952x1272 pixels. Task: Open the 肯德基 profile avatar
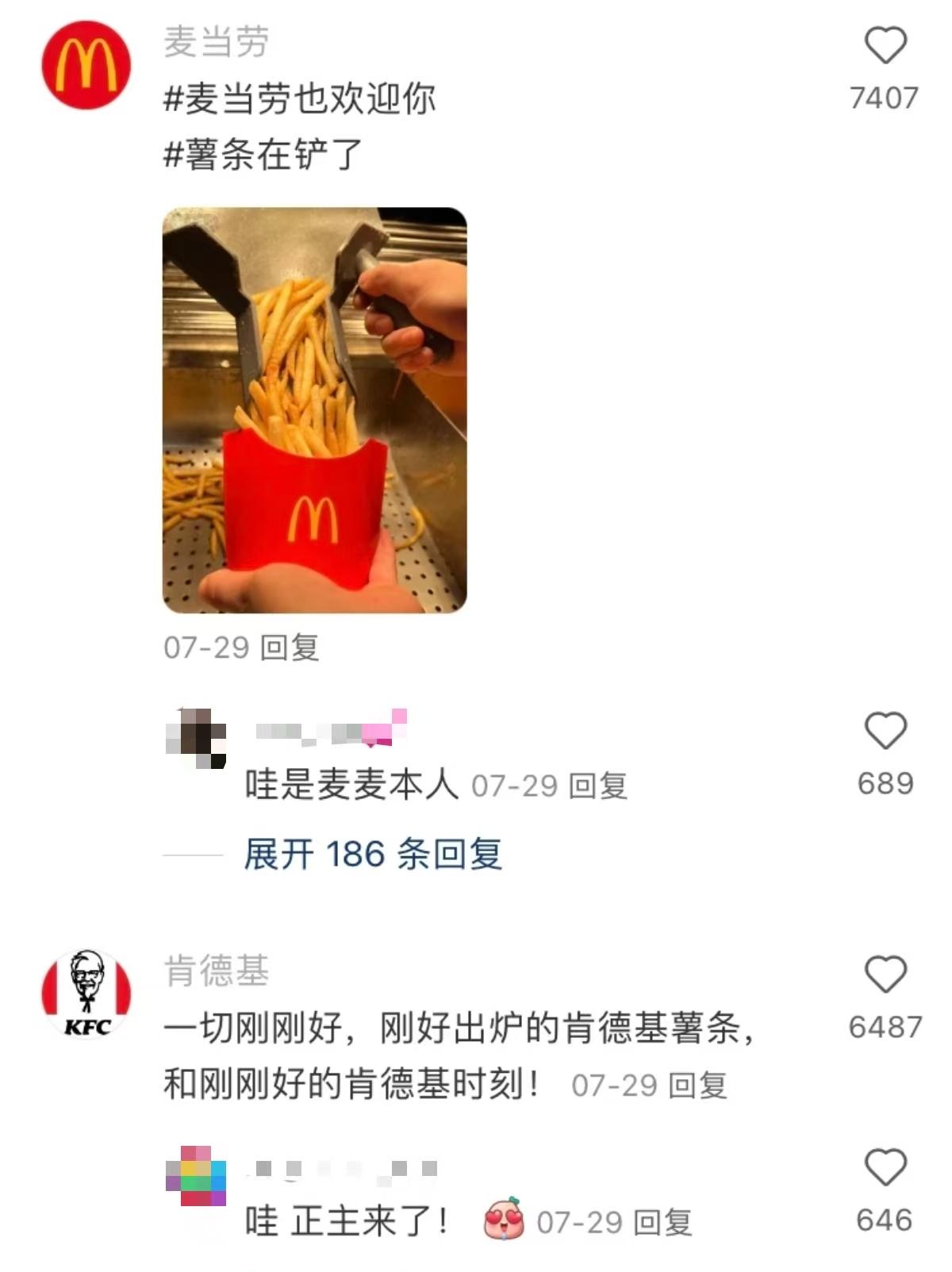point(86,994)
